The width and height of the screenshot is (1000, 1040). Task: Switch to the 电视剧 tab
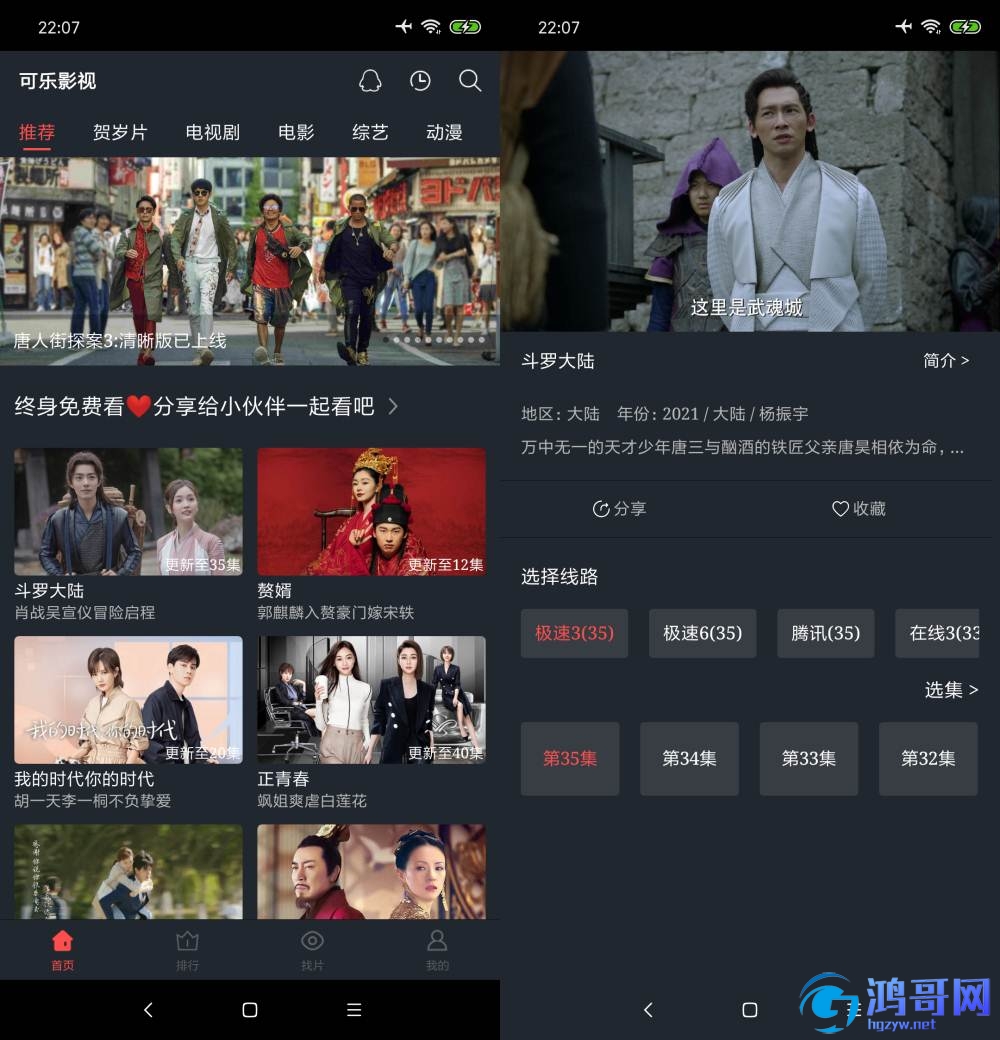[x=212, y=132]
